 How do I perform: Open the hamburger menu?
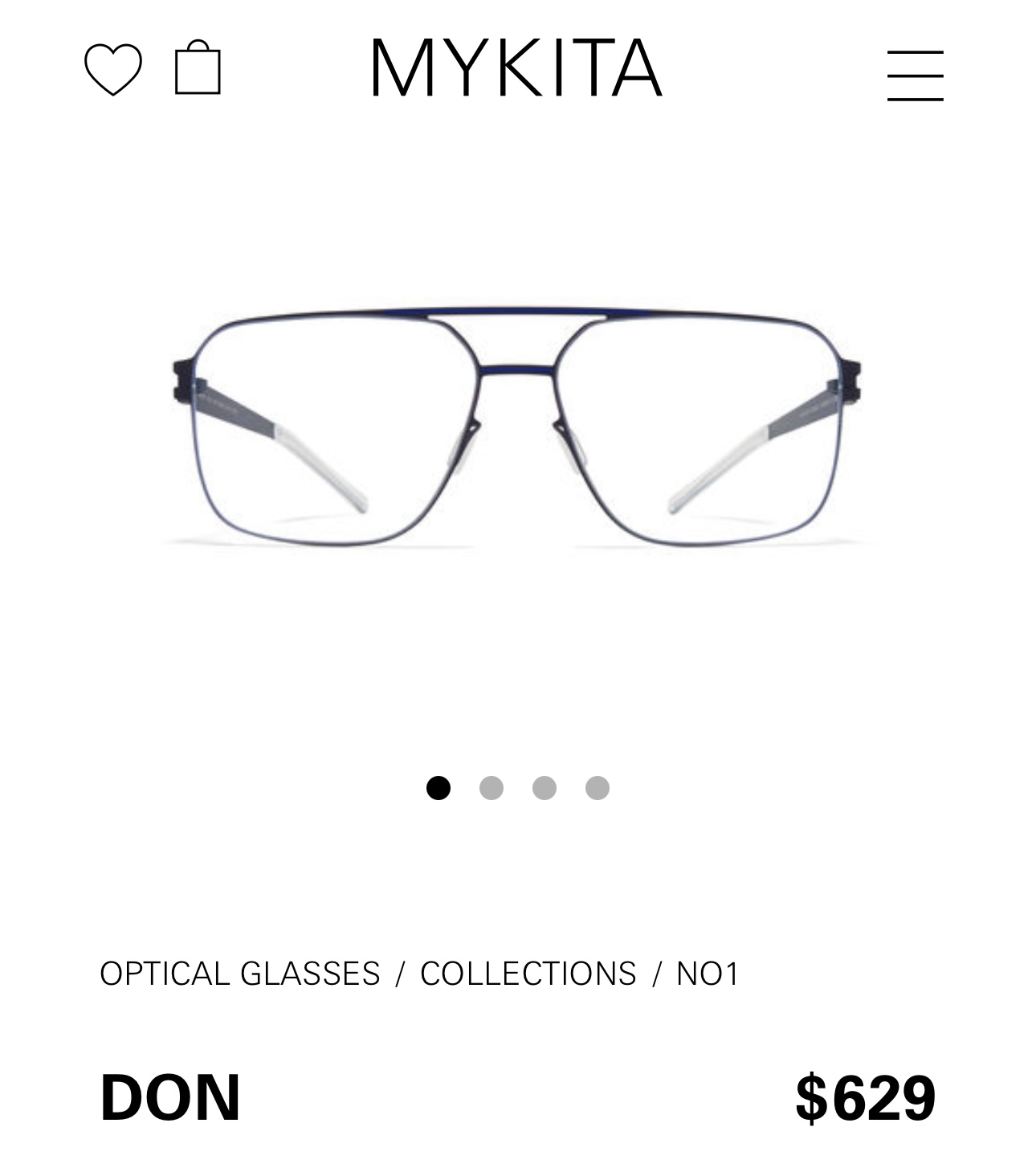click(915, 76)
